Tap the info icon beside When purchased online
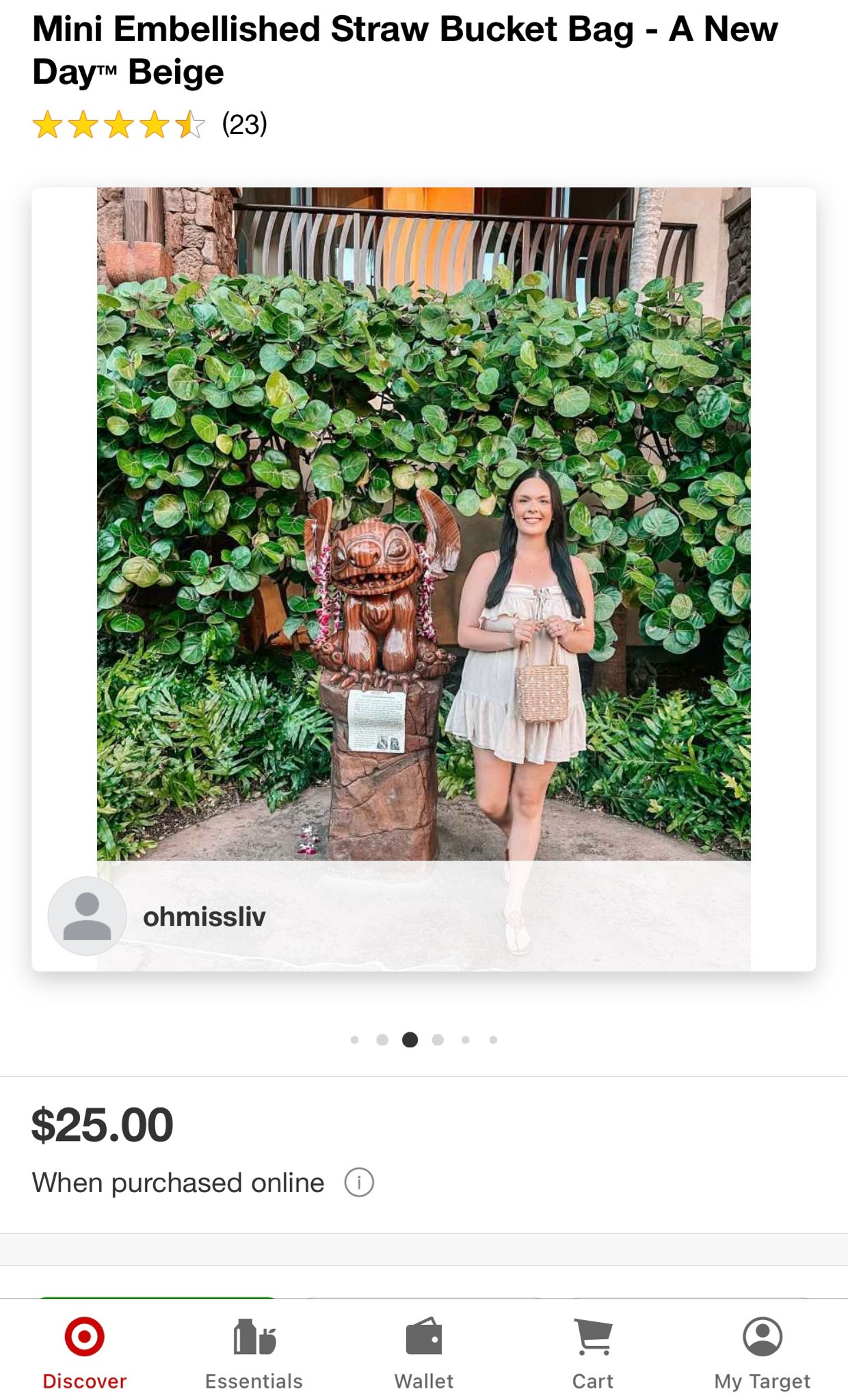Screen dimensions: 848x1400 click(x=360, y=1182)
